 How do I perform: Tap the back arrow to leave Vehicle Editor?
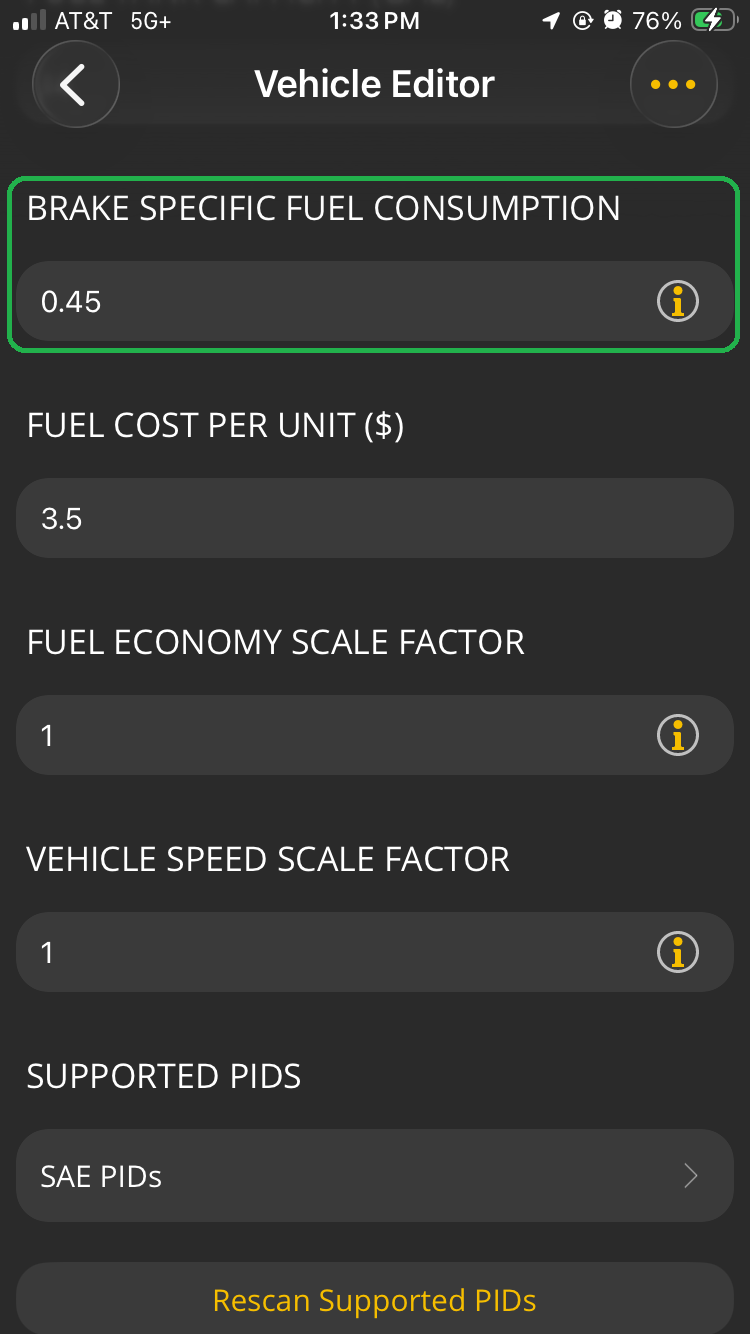pyautogui.click(x=75, y=84)
